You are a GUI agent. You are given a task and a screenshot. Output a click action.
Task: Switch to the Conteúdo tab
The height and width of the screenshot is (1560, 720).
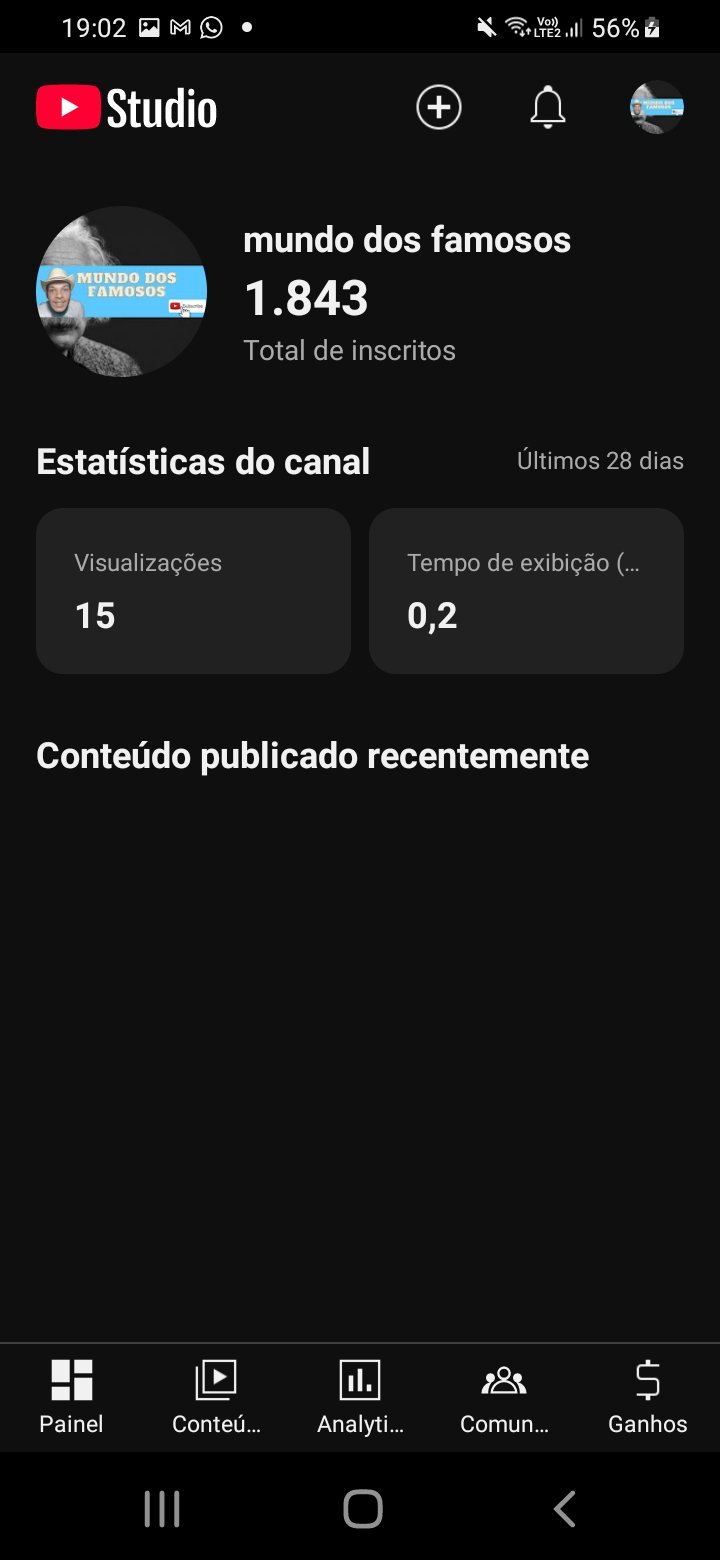click(216, 1396)
